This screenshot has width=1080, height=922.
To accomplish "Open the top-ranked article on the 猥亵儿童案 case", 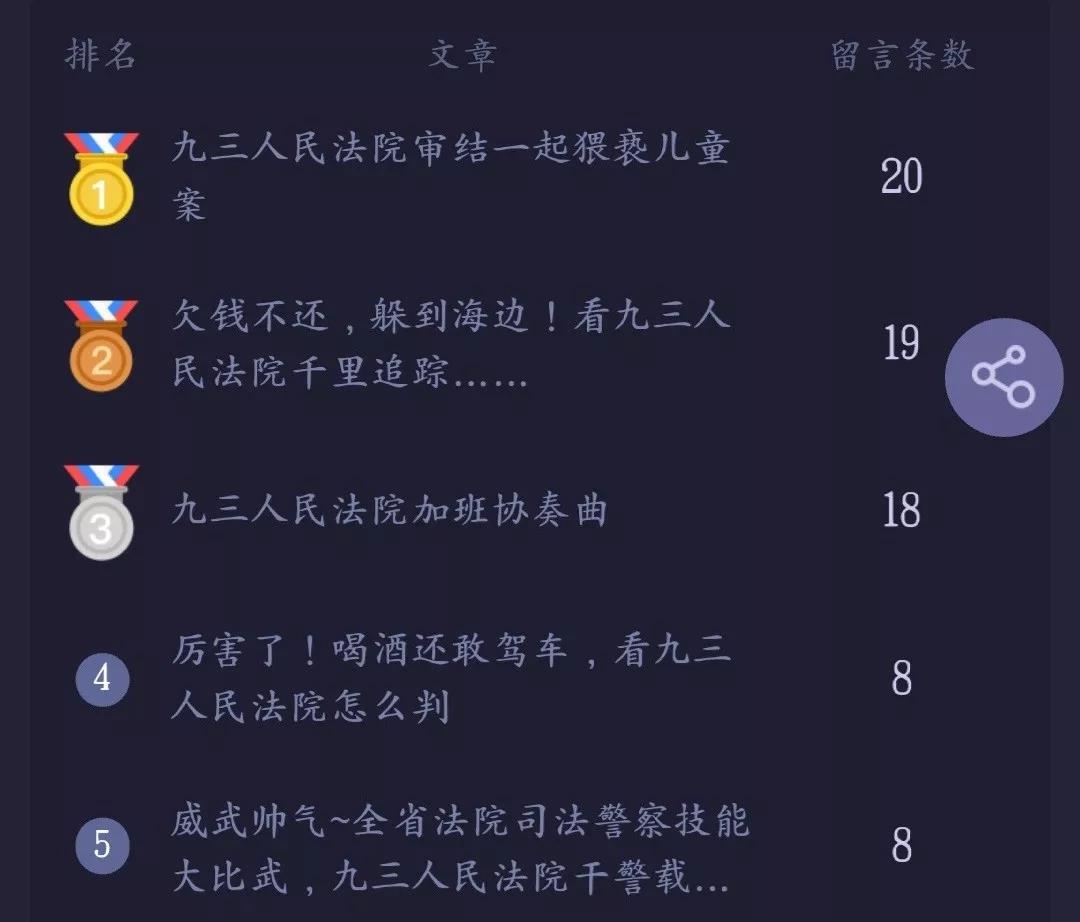I will (450, 177).
